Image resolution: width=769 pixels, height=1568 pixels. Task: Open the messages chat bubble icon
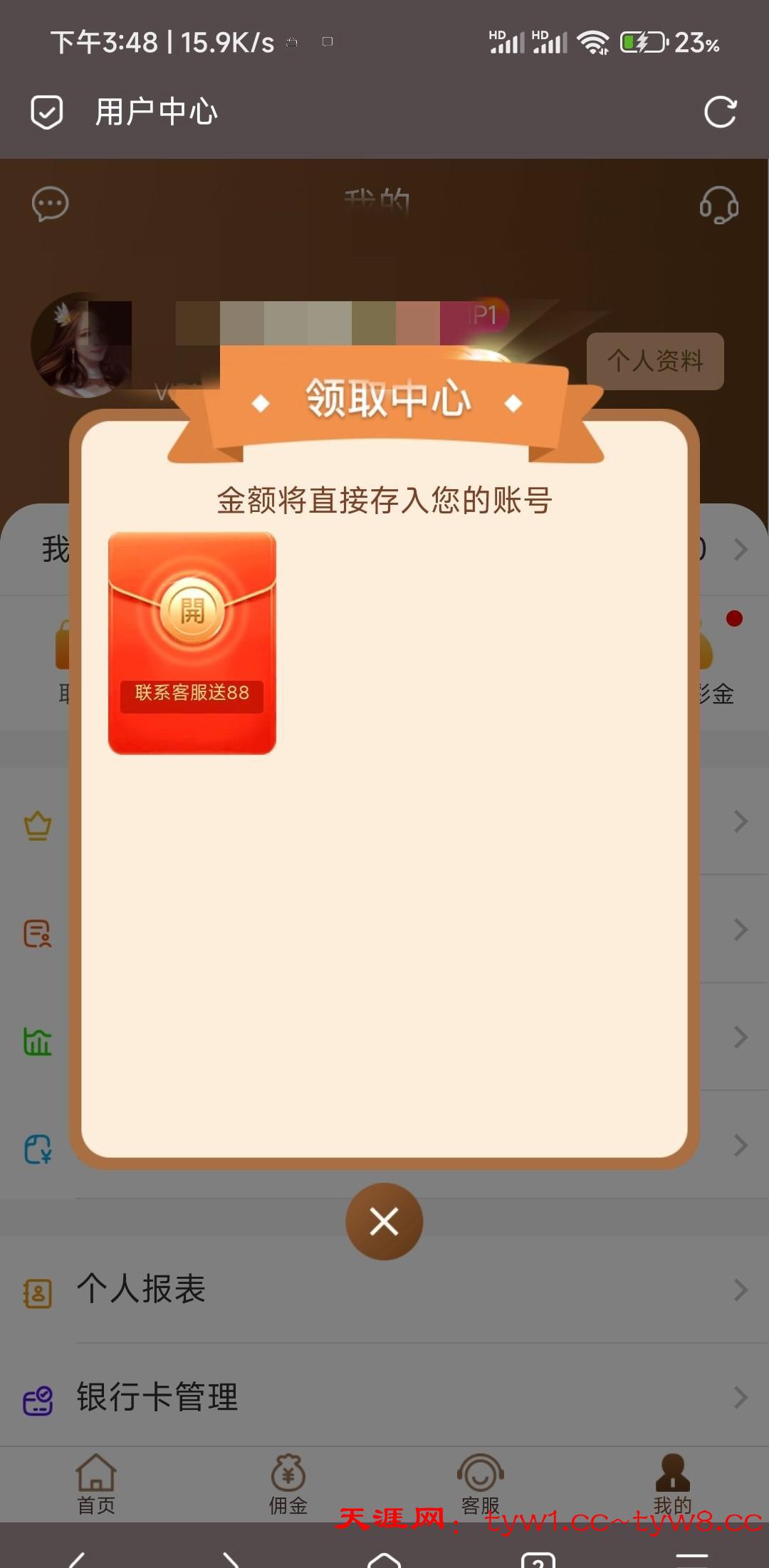coord(50,204)
